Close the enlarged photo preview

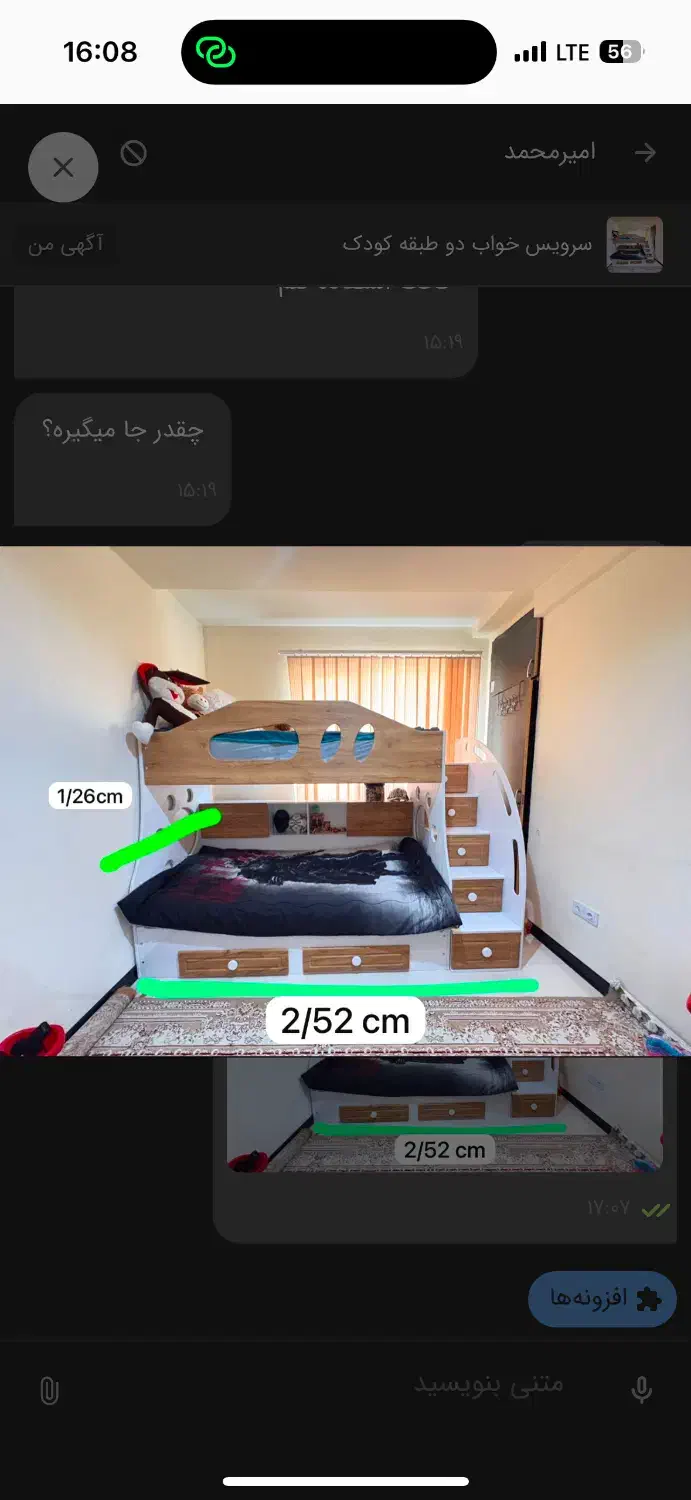(63, 167)
